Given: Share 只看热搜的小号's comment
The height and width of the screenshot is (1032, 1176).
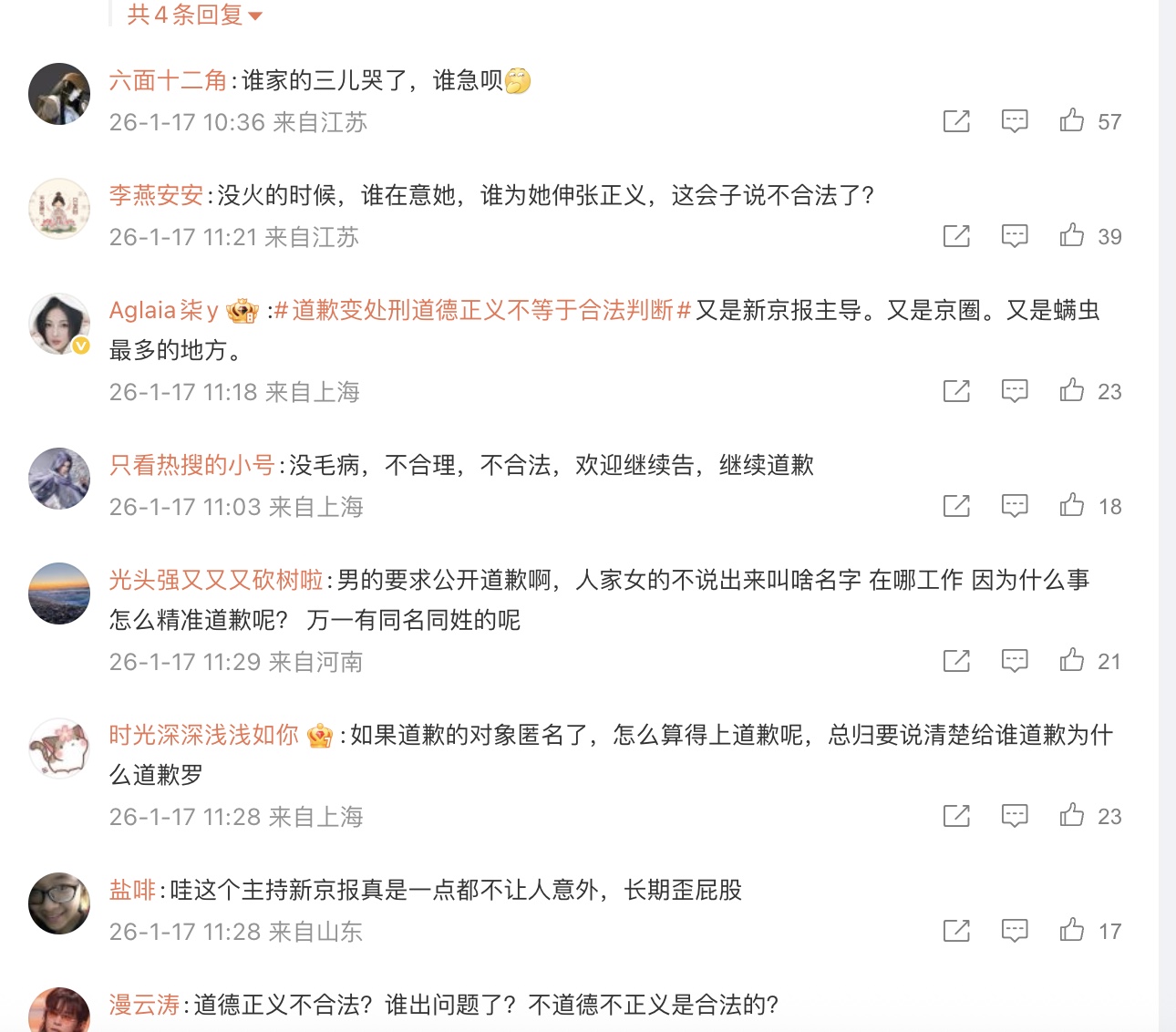Looking at the screenshot, I should pyautogui.click(x=956, y=506).
